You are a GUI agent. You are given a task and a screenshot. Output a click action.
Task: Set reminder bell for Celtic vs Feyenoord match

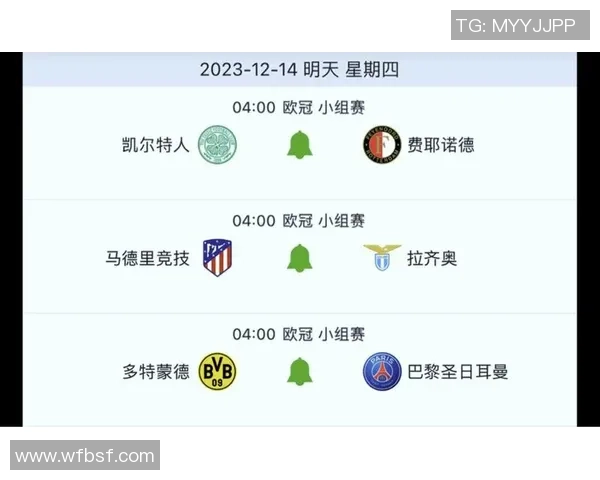300,145
